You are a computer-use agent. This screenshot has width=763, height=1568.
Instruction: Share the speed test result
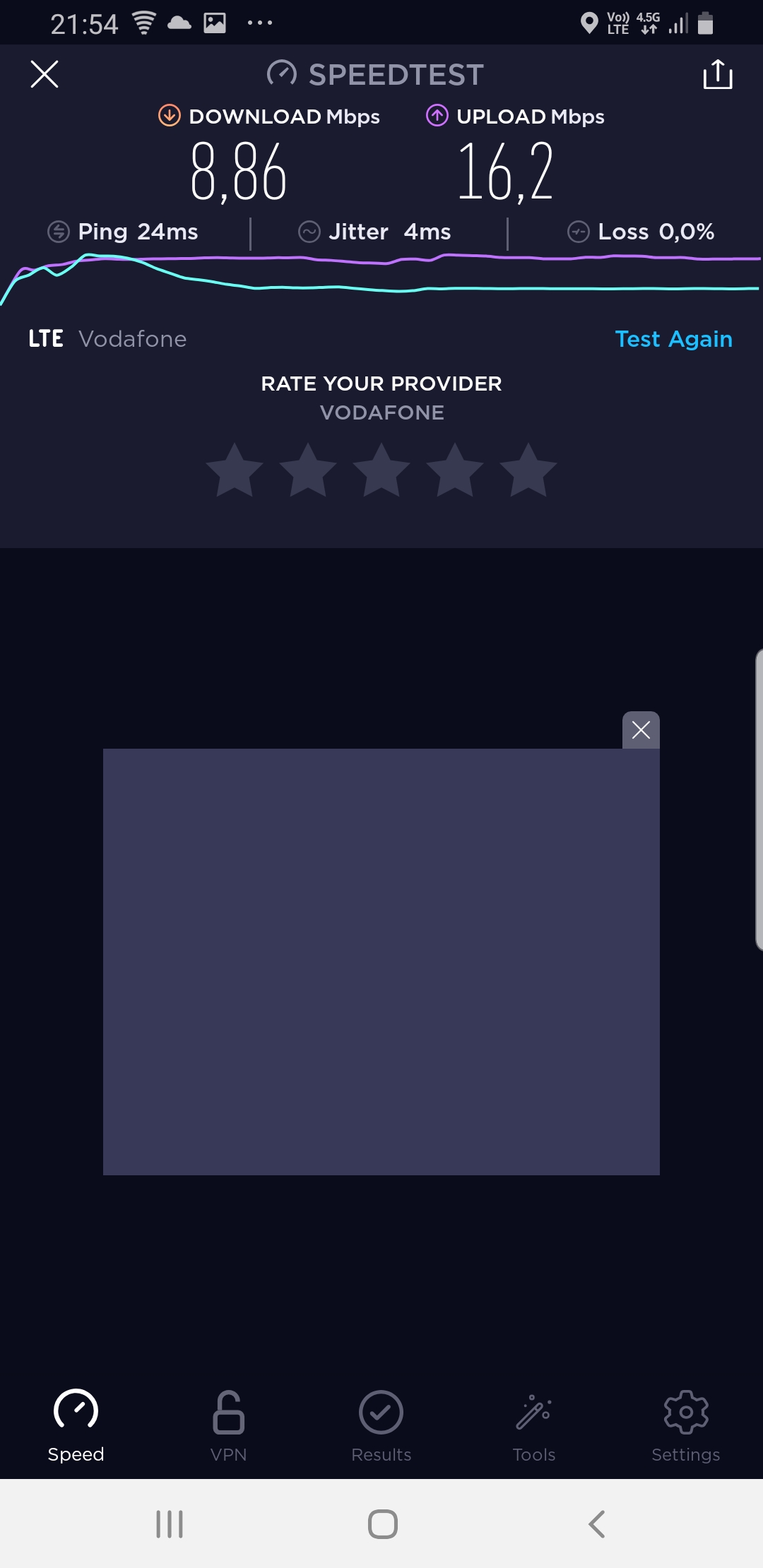coord(718,74)
